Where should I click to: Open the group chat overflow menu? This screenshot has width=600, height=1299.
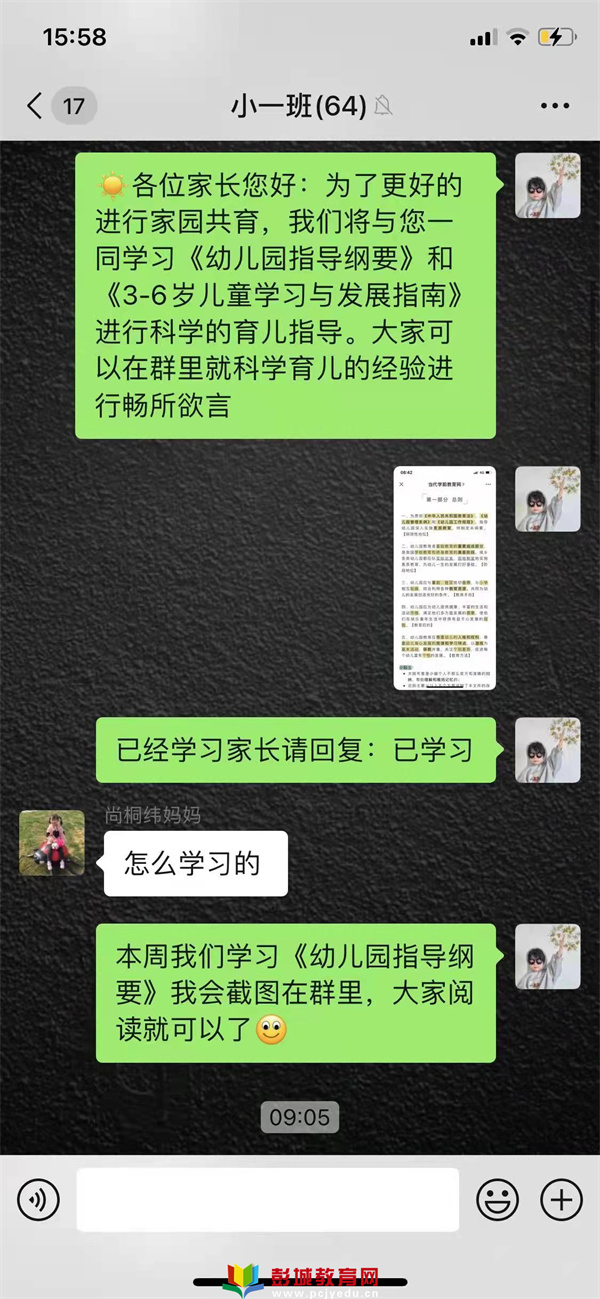[x=554, y=106]
